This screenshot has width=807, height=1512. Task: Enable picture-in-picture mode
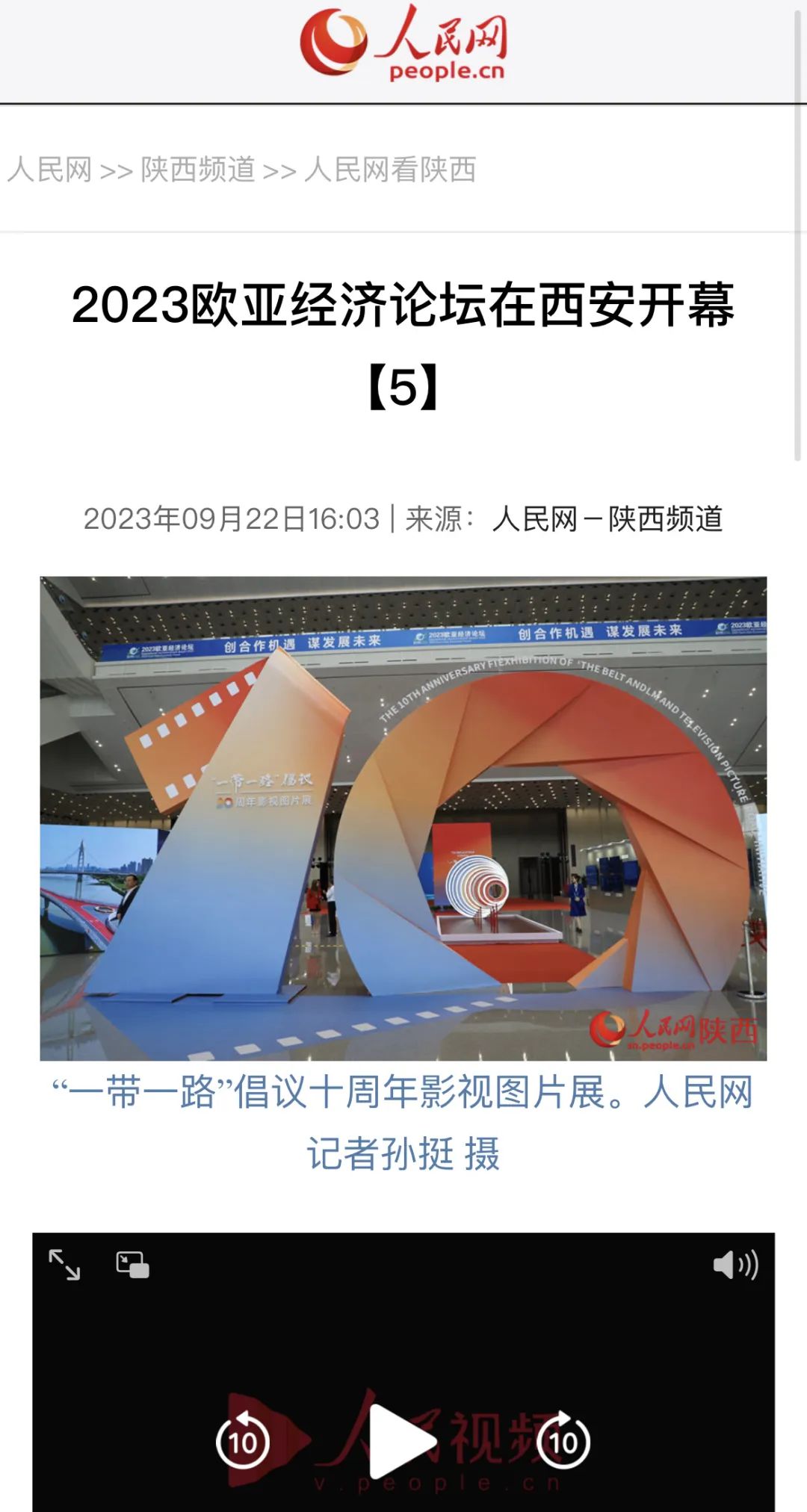(x=132, y=1265)
